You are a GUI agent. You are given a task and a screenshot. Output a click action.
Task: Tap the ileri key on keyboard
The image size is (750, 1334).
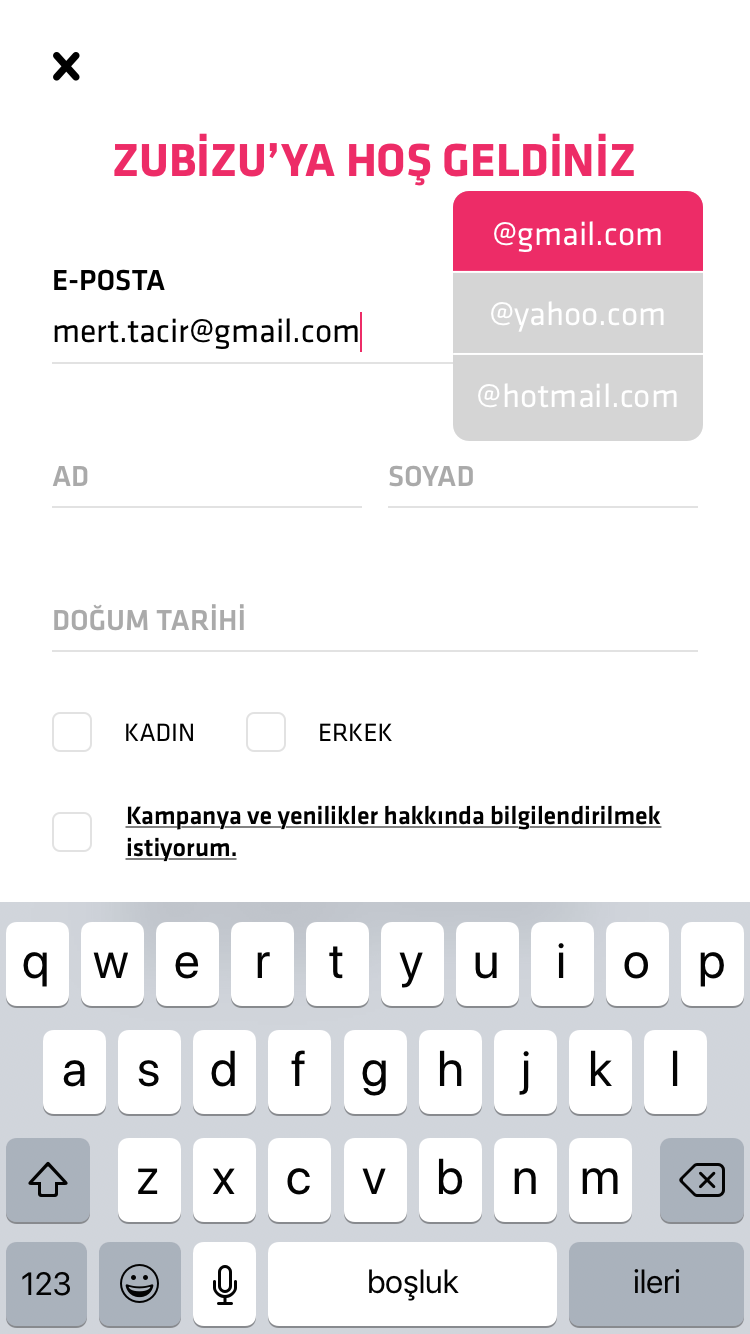pos(656,1284)
